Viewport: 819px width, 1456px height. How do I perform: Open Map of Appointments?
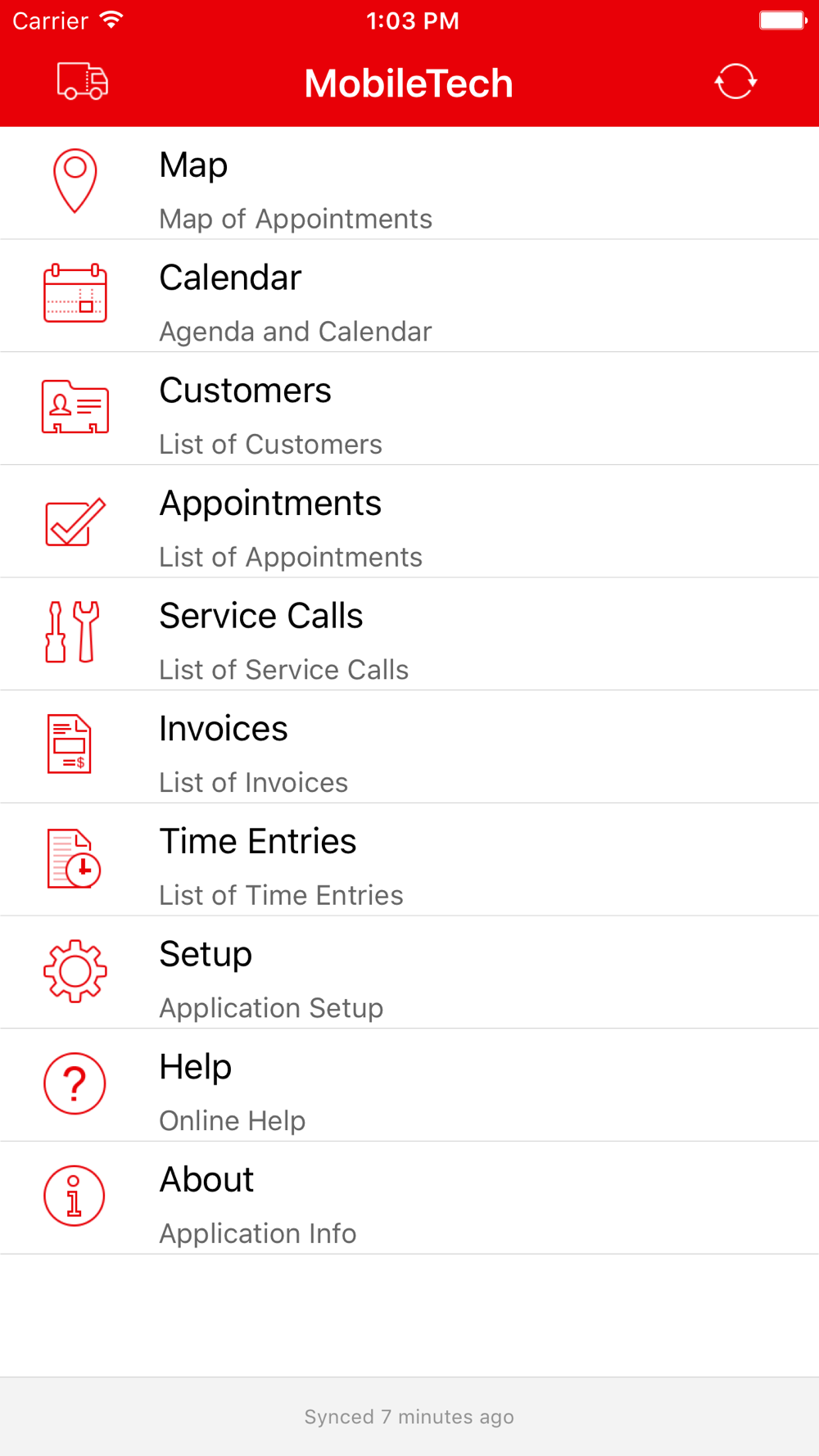click(x=409, y=183)
